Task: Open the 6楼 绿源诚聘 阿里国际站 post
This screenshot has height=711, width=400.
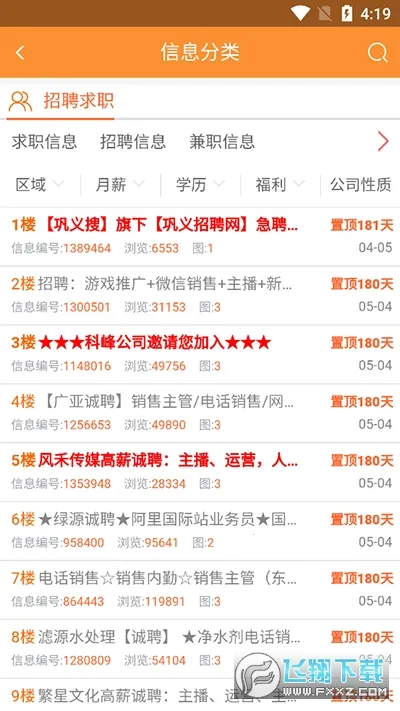Action: 200,531
